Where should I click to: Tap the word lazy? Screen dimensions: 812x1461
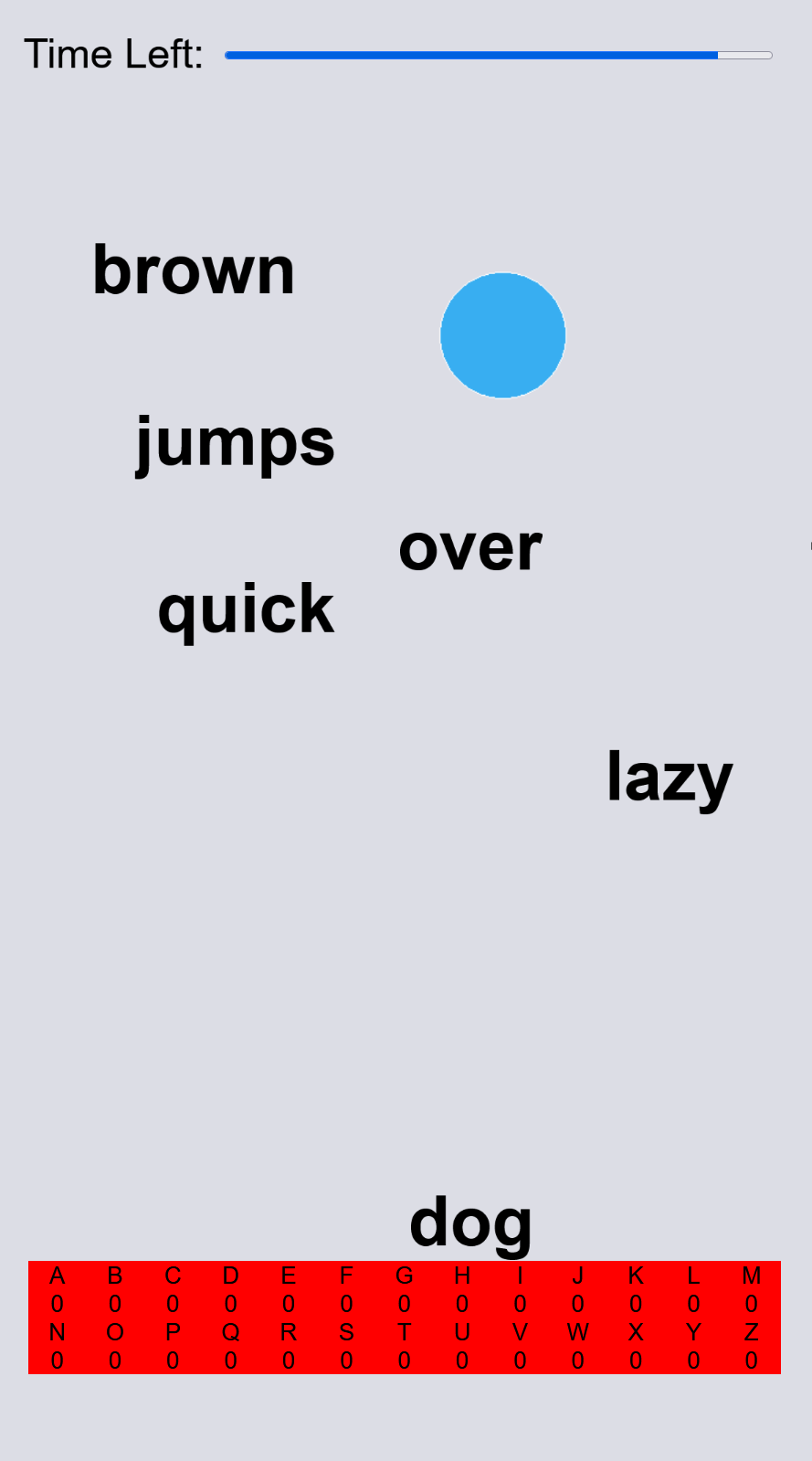pyautogui.click(x=670, y=778)
